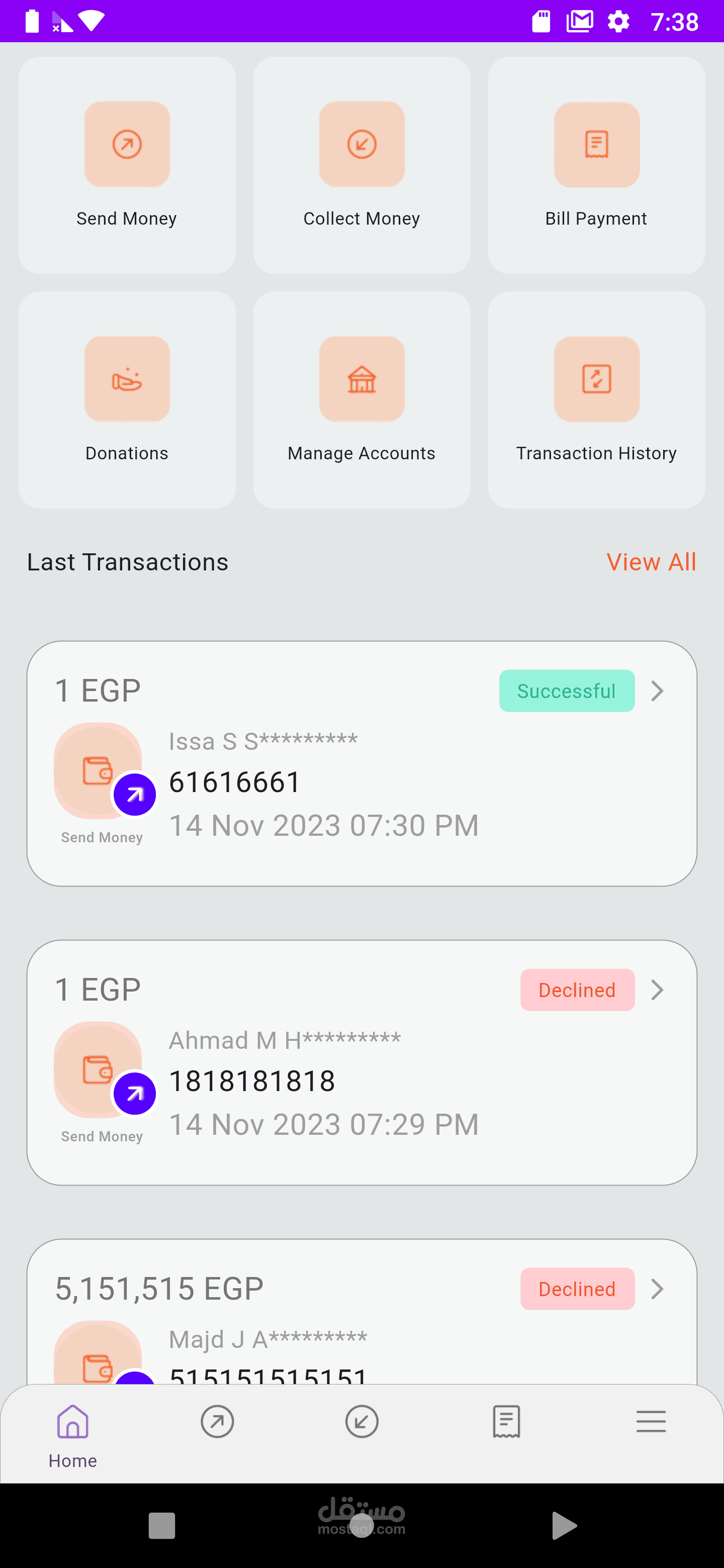
Task: Open the successful transaction to Issa S
Action: tap(361, 763)
